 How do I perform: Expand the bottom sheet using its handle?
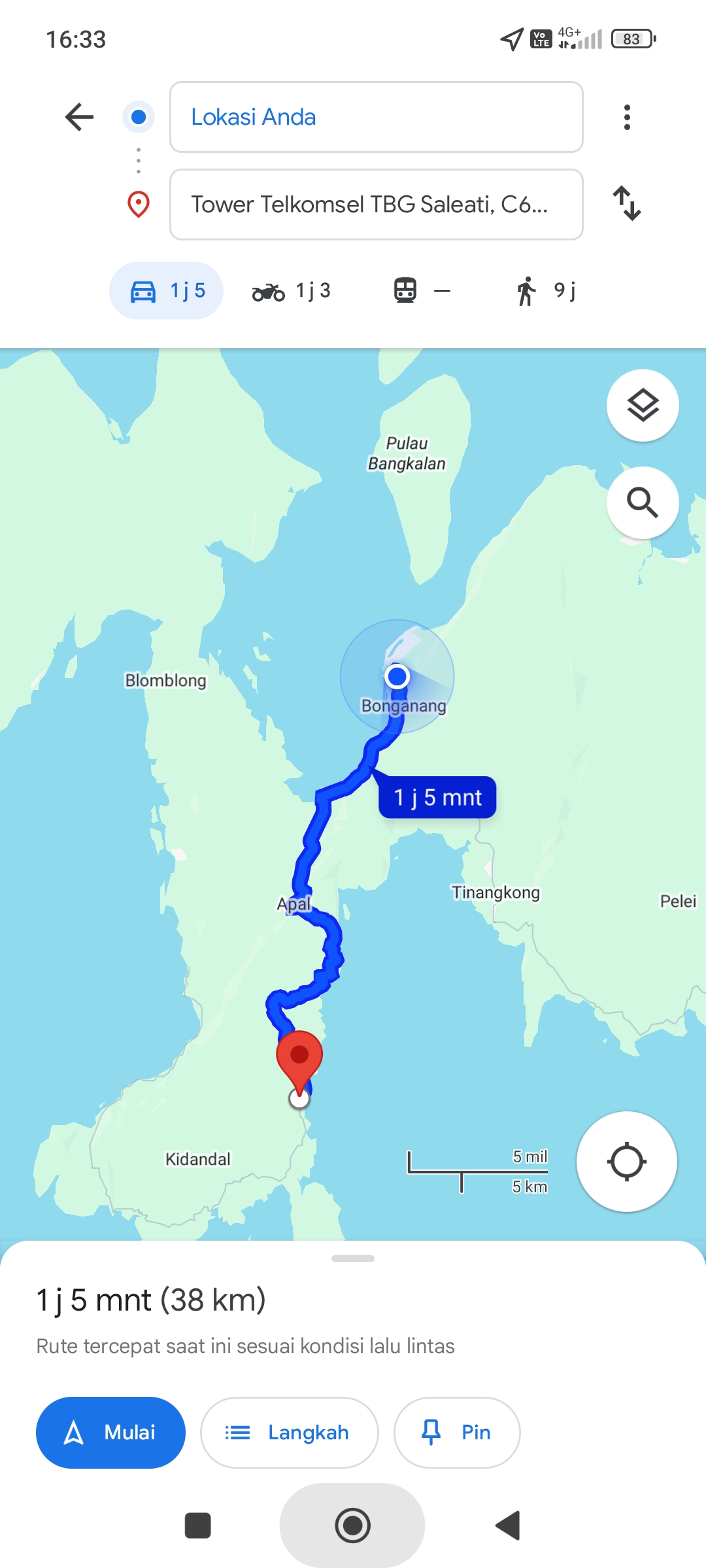[353, 1258]
